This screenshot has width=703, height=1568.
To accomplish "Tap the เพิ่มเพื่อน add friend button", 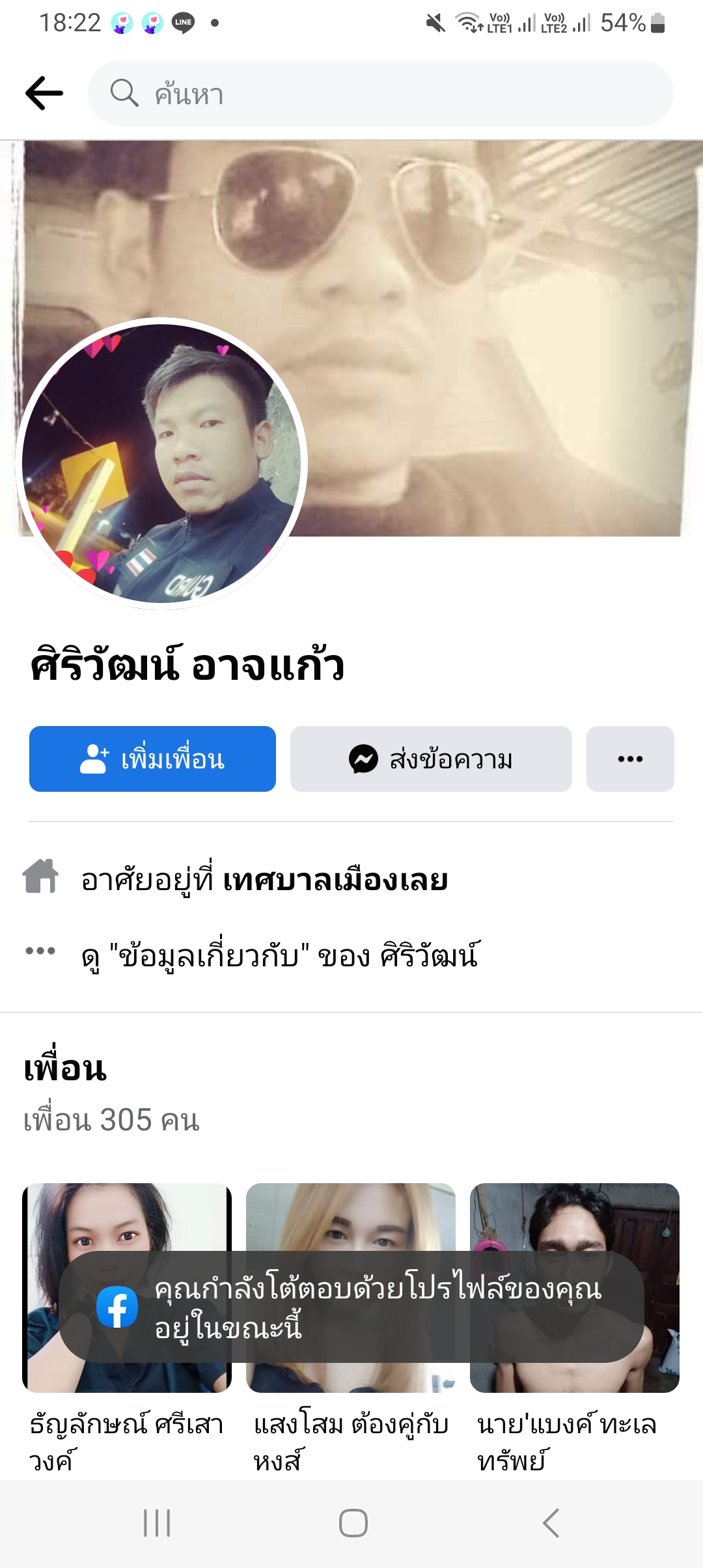I will point(152,759).
